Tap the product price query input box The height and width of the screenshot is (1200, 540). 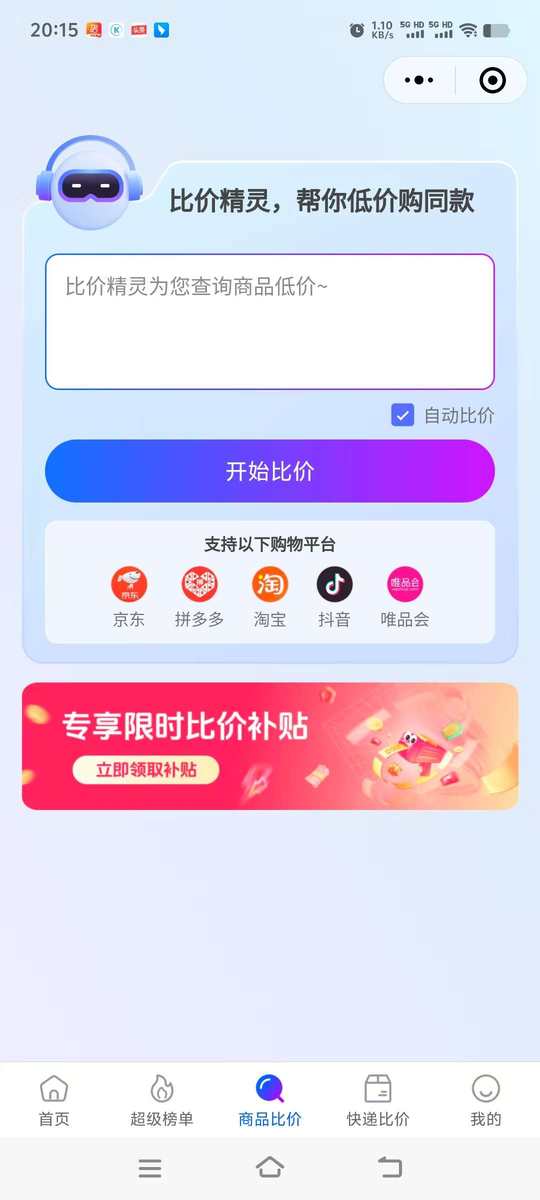click(x=270, y=322)
